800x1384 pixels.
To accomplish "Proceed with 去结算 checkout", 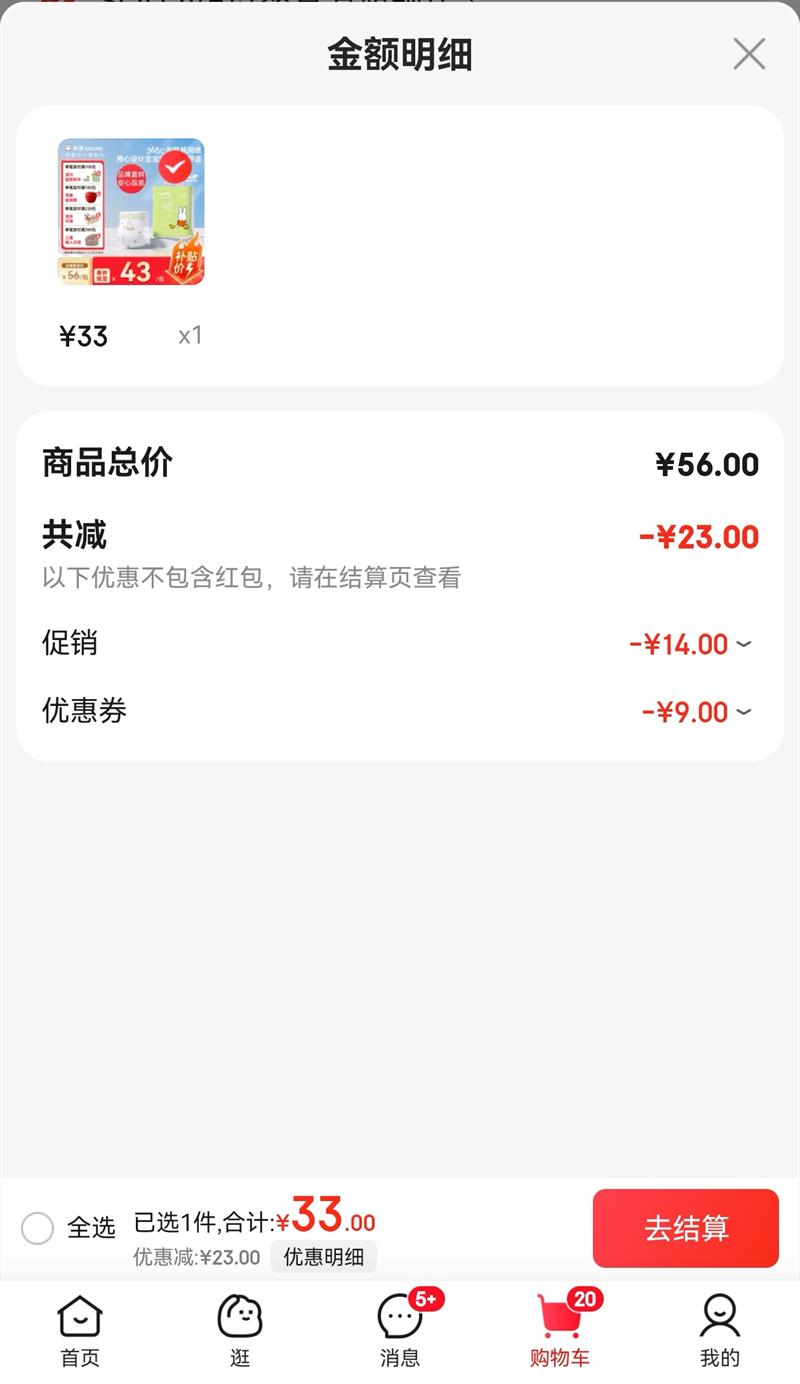I will (x=685, y=1228).
